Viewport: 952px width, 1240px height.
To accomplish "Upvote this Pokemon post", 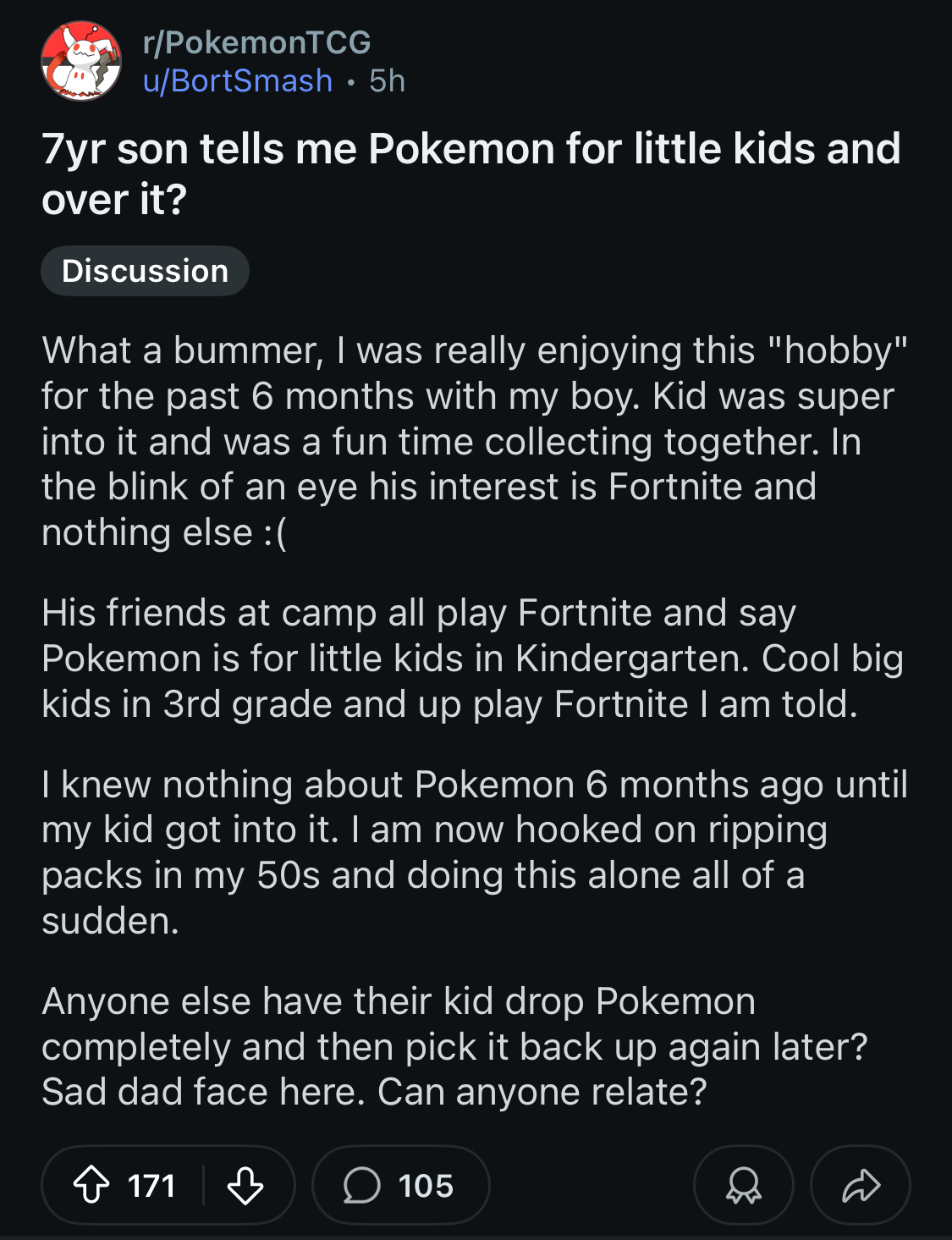I will click(x=91, y=1185).
